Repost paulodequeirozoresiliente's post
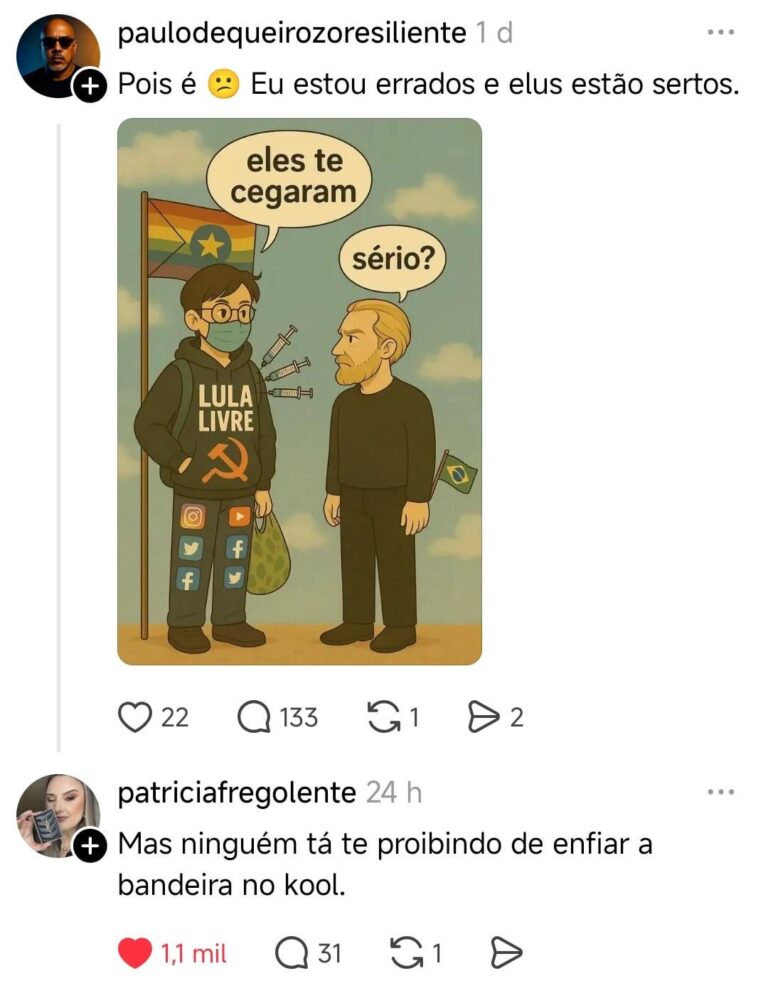 [383, 717]
